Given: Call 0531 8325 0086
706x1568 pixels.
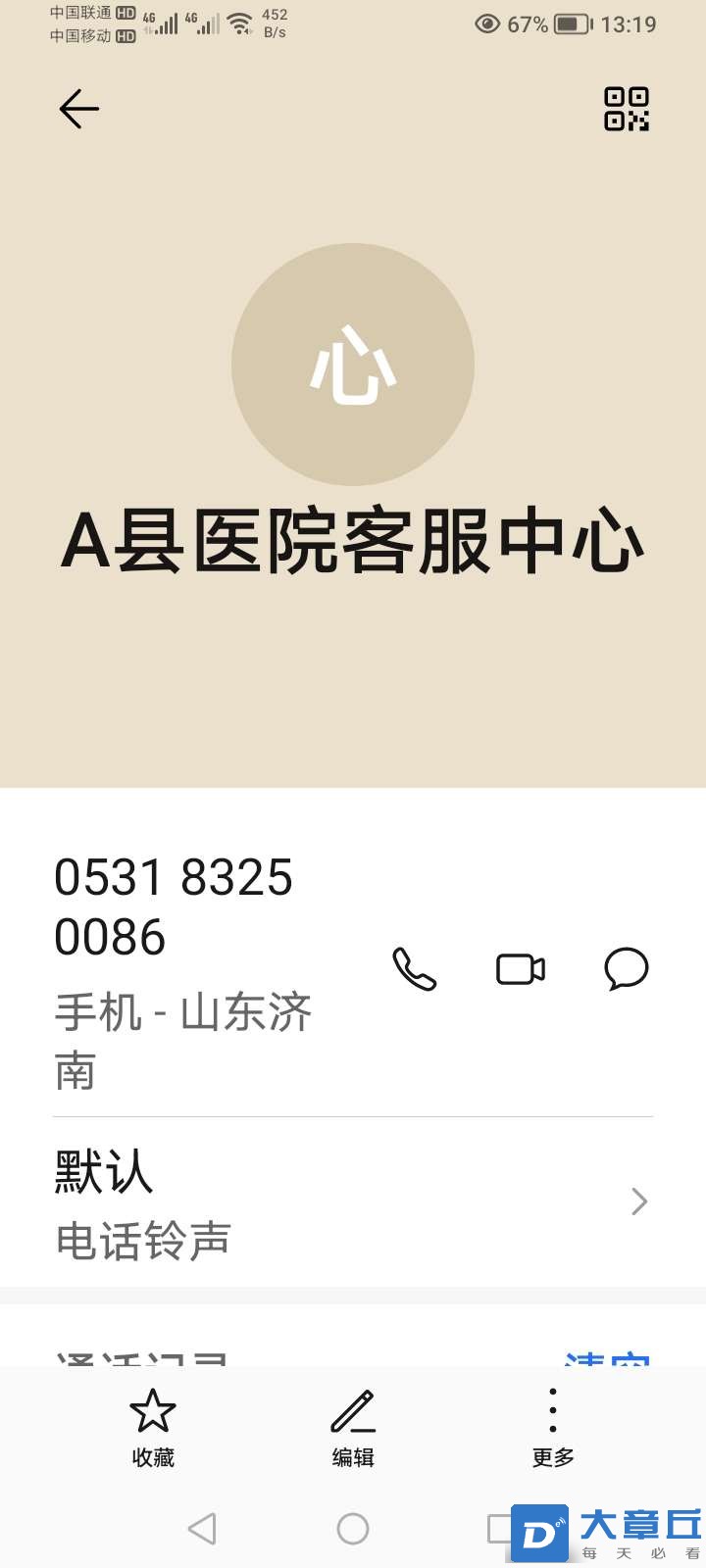Looking at the screenshot, I should (x=414, y=969).
